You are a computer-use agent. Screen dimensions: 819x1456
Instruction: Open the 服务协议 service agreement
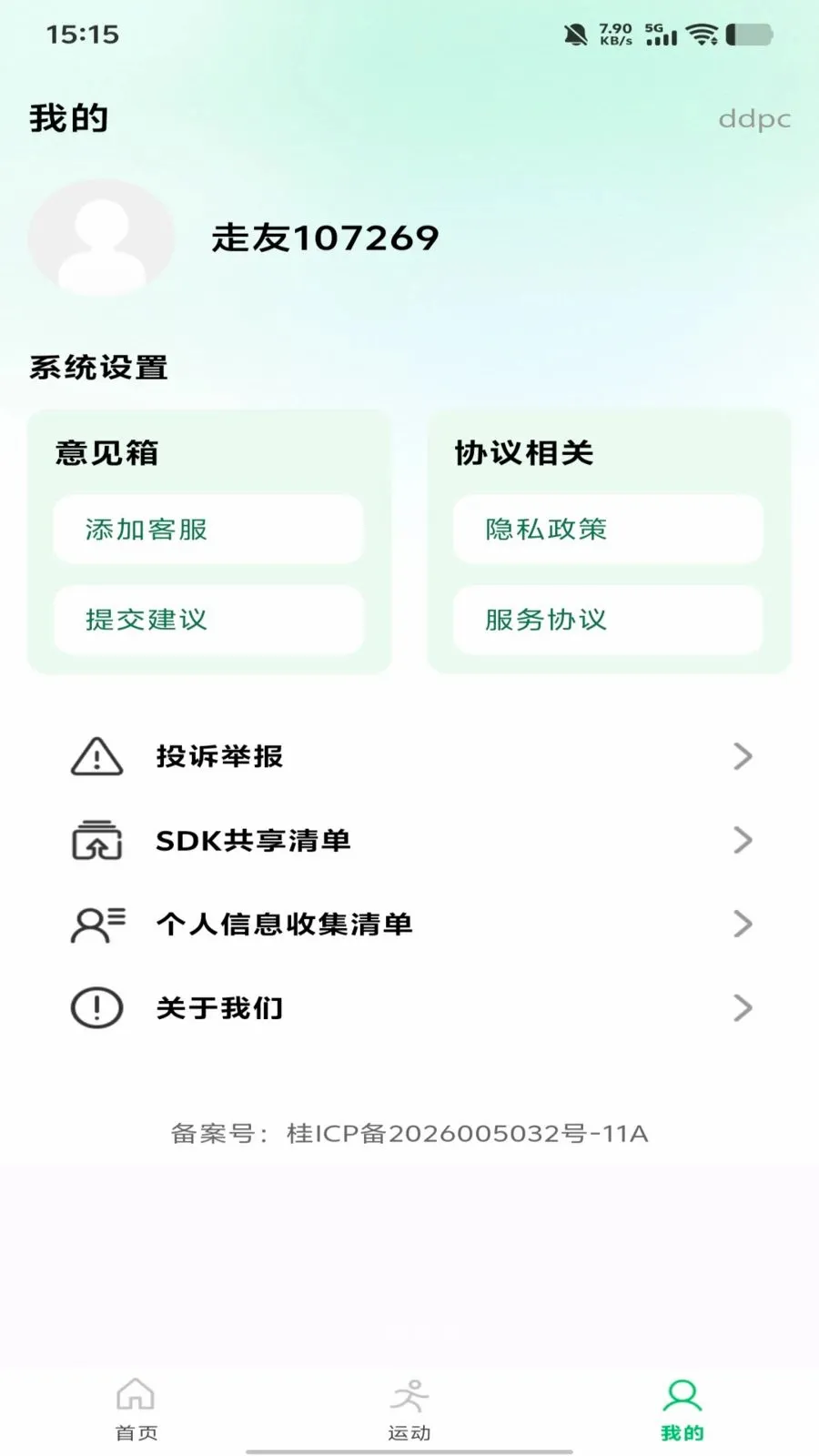point(608,620)
